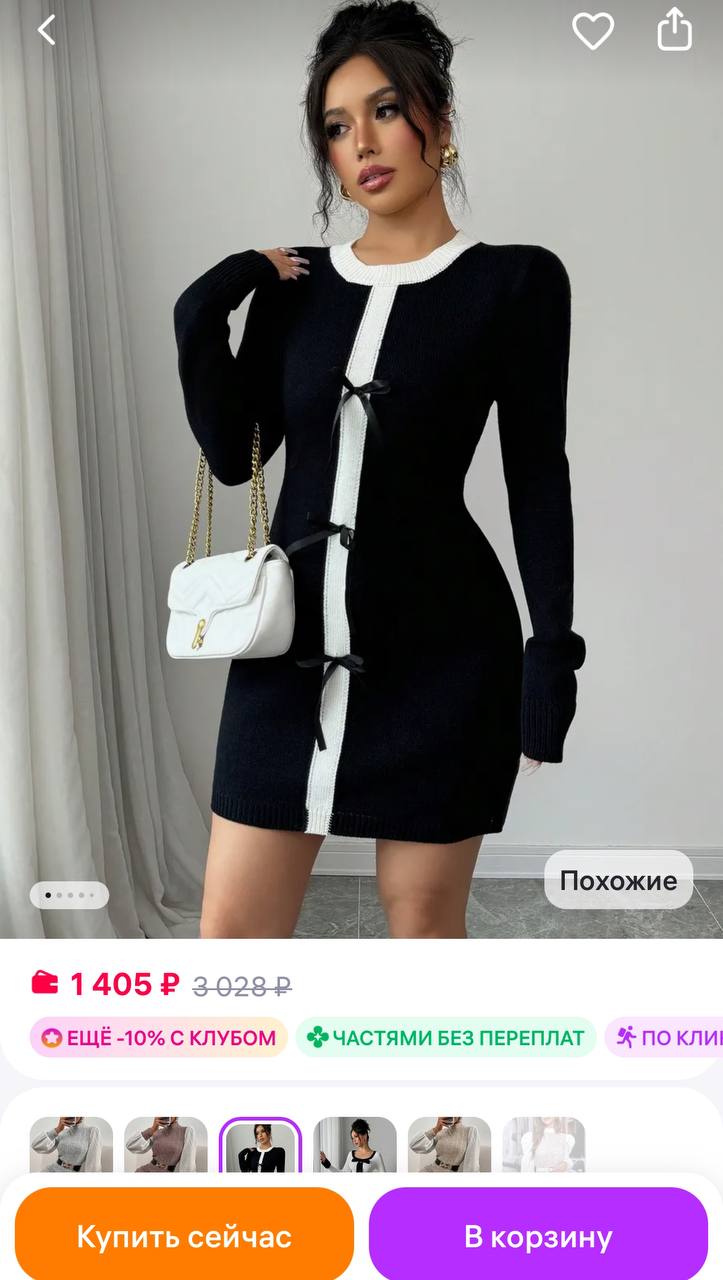Buy now with Купить сейчас
The image size is (723, 1280).
click(184, 1236)
